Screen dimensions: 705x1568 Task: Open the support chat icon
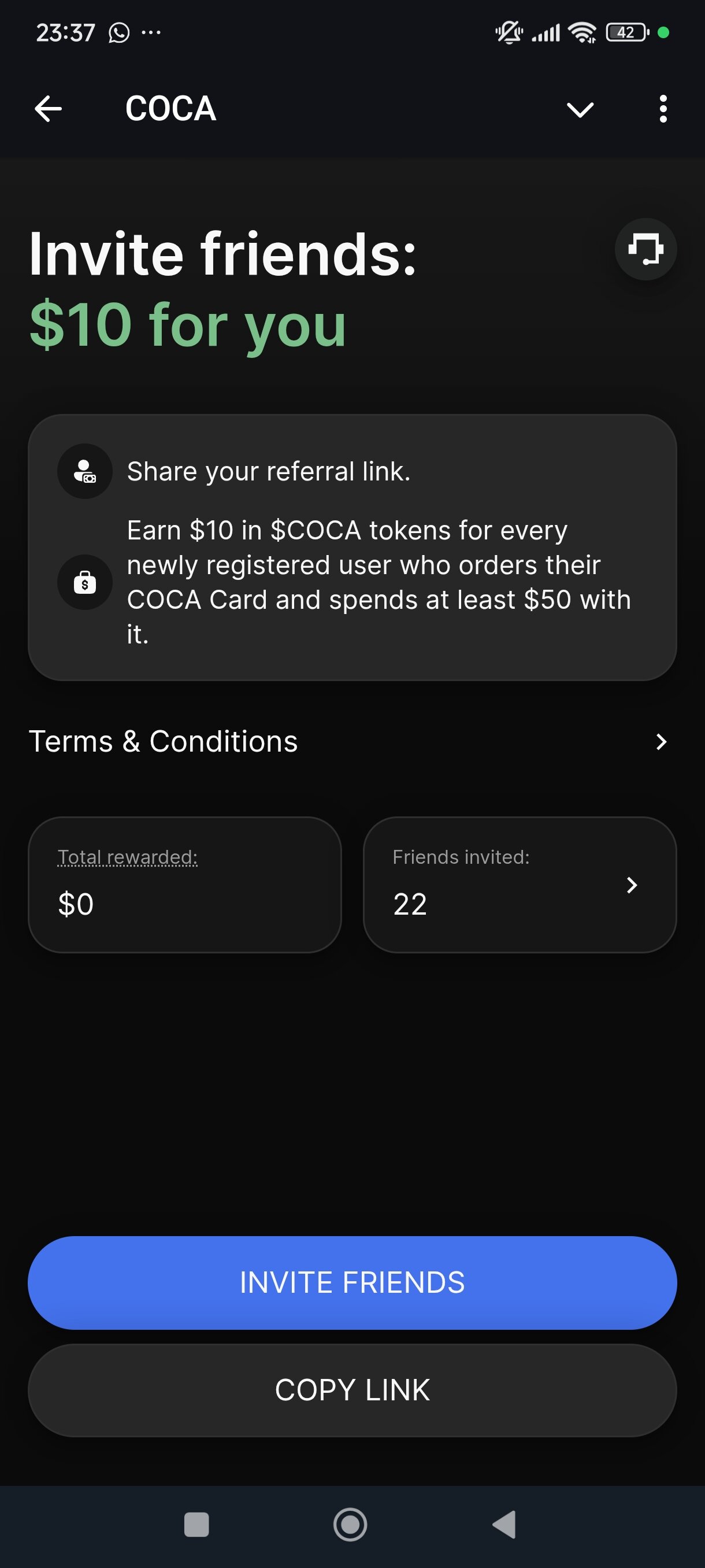tap(645, 249)
